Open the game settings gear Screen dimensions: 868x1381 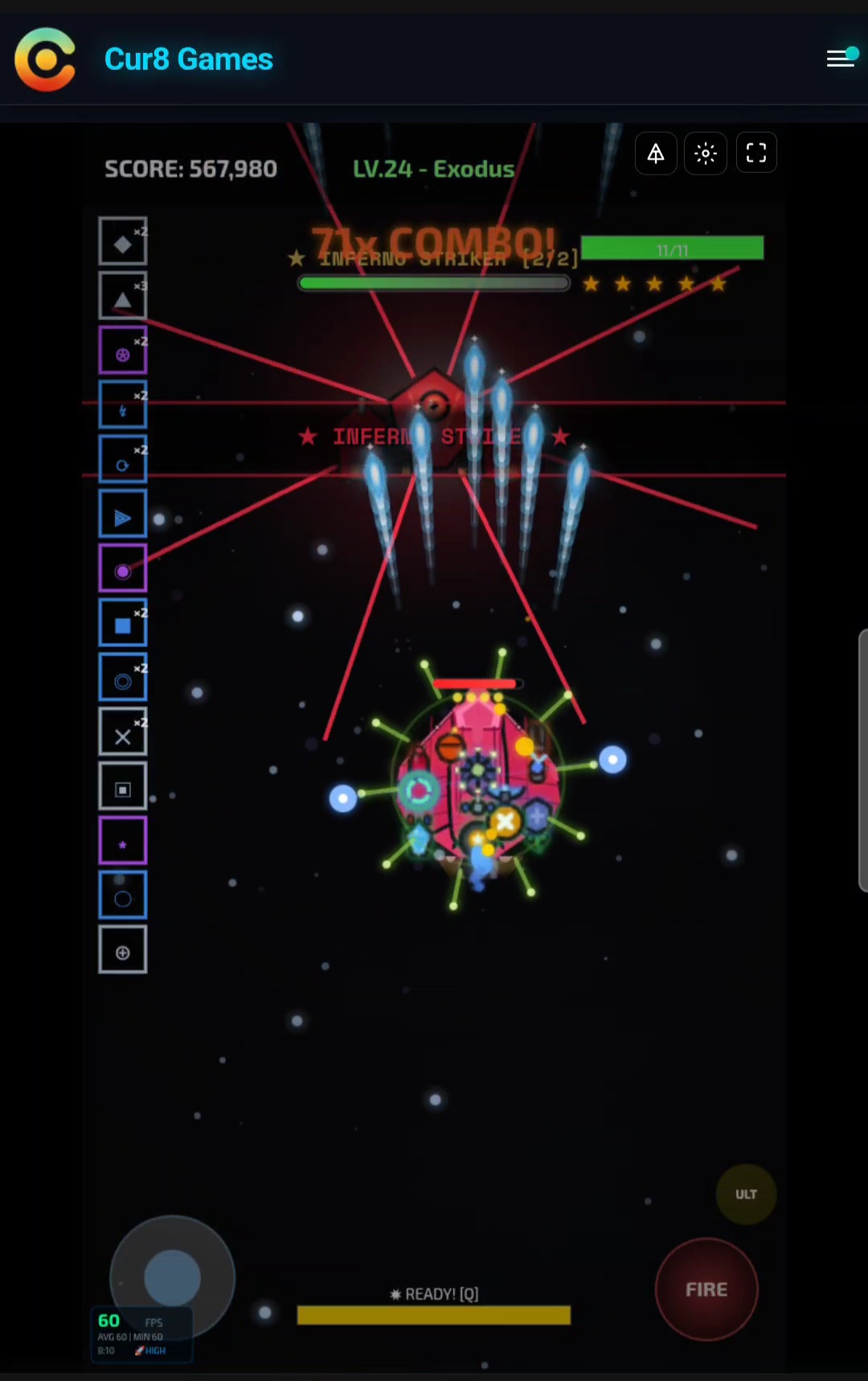click(706, 153)
